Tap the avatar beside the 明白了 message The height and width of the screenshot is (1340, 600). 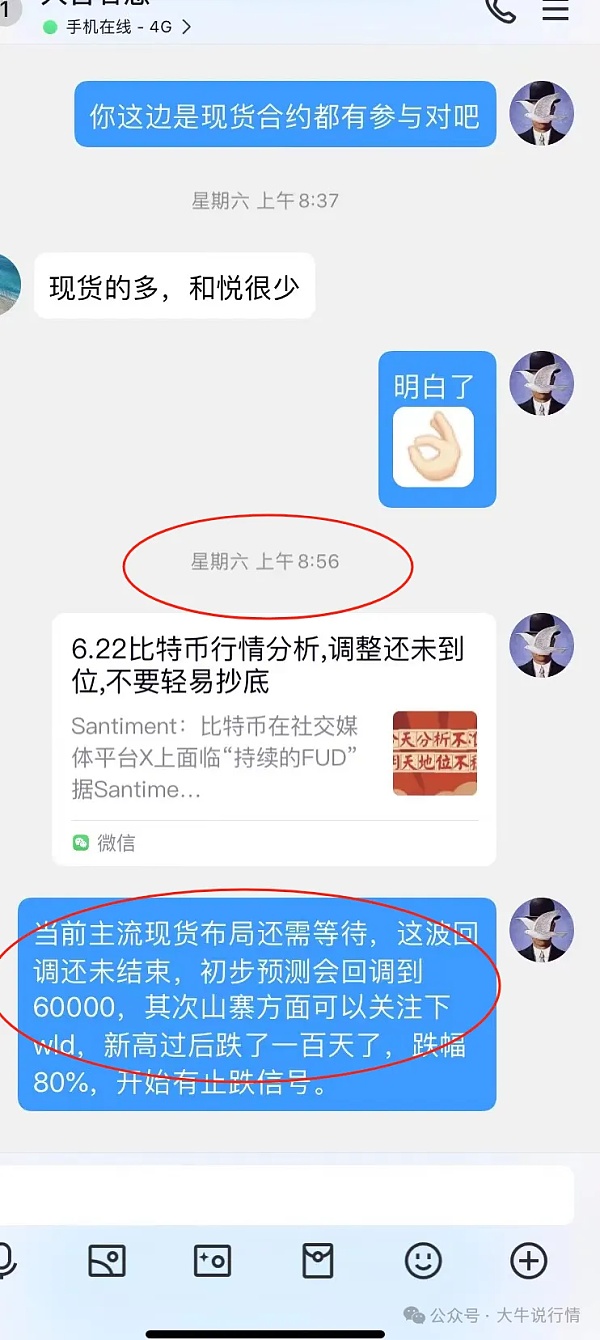pos(542,383)
